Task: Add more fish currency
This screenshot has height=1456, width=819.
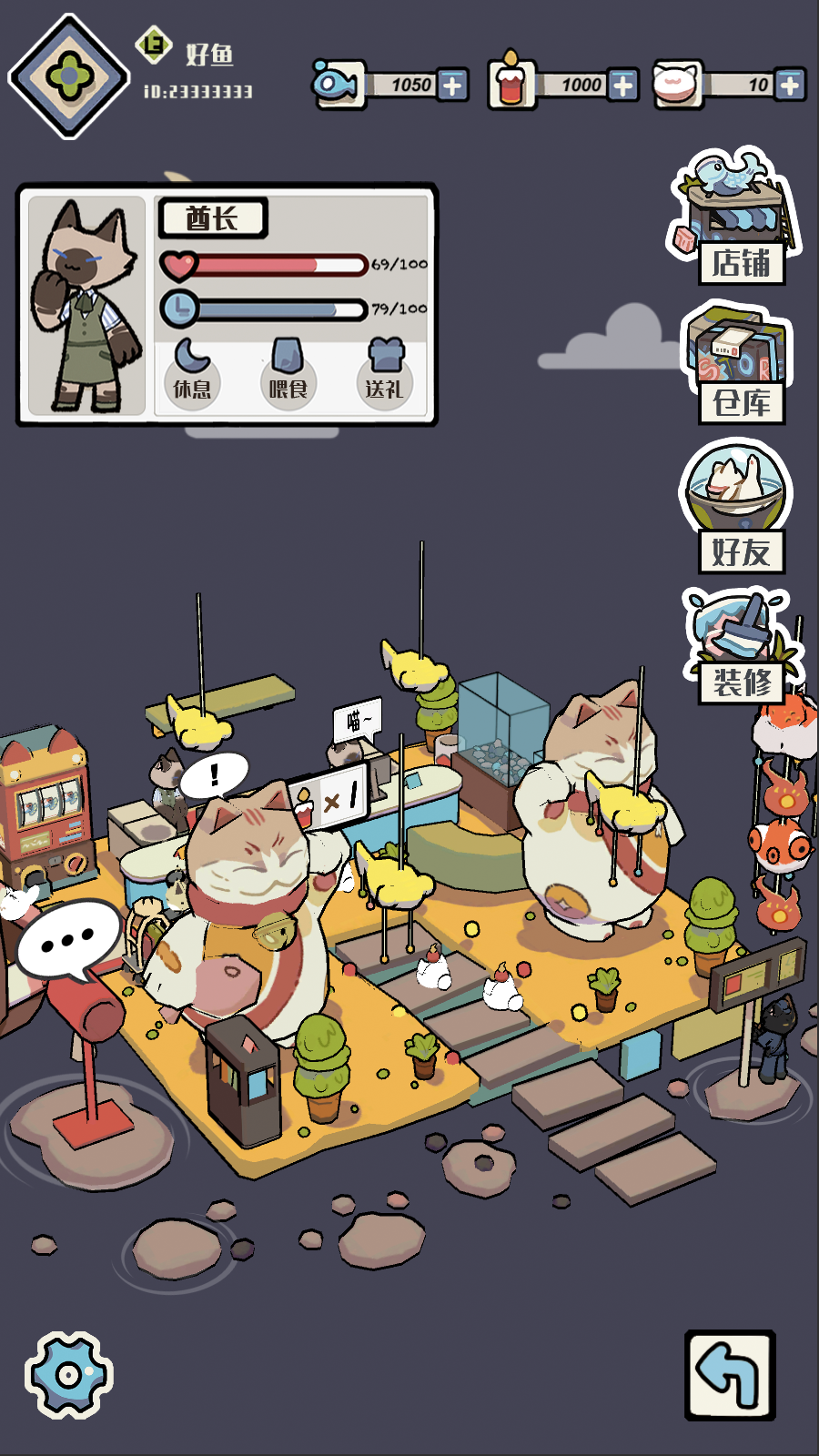Action: (x=452, y=86)
